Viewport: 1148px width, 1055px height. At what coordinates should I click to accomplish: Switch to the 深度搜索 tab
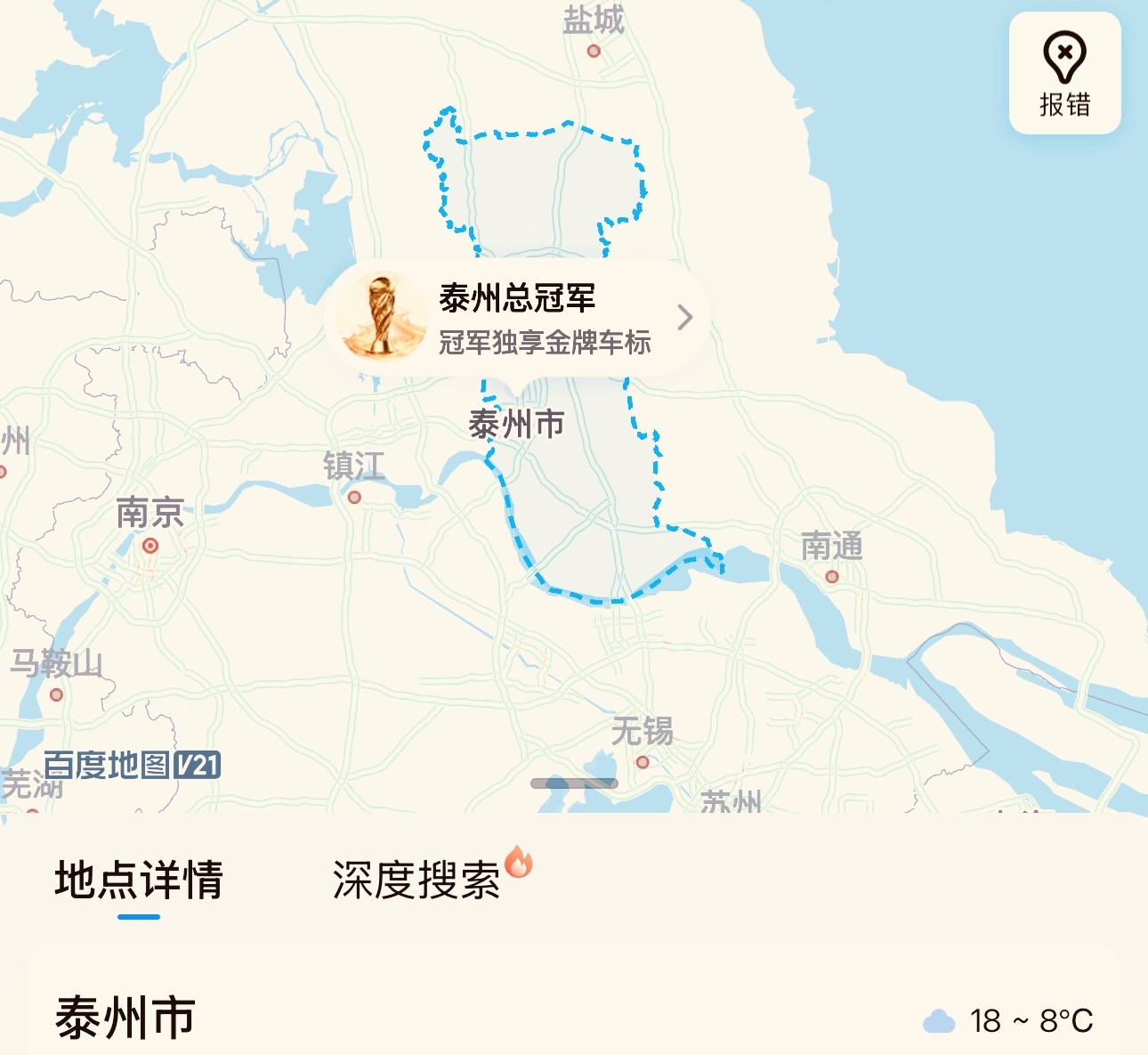point(416,880)
